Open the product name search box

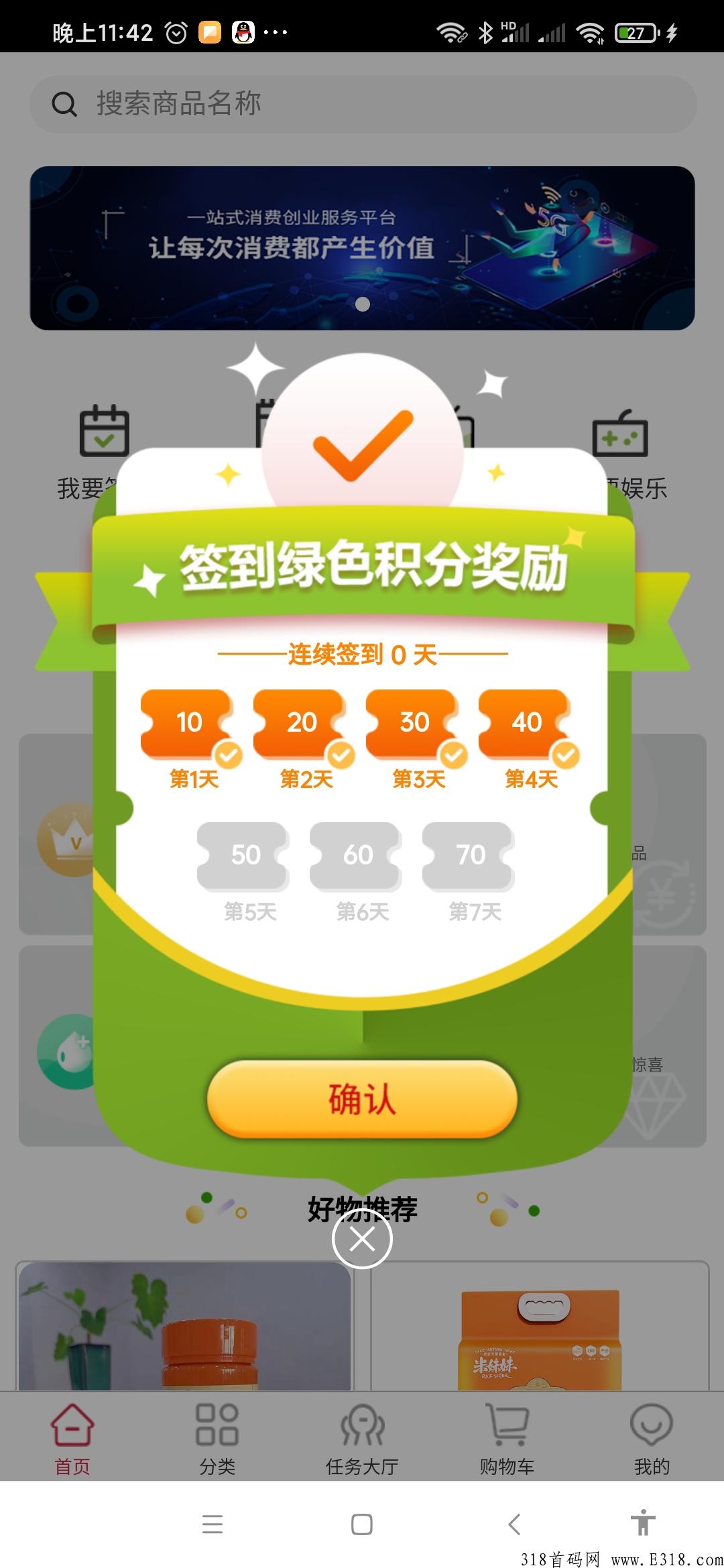[363, 104]
